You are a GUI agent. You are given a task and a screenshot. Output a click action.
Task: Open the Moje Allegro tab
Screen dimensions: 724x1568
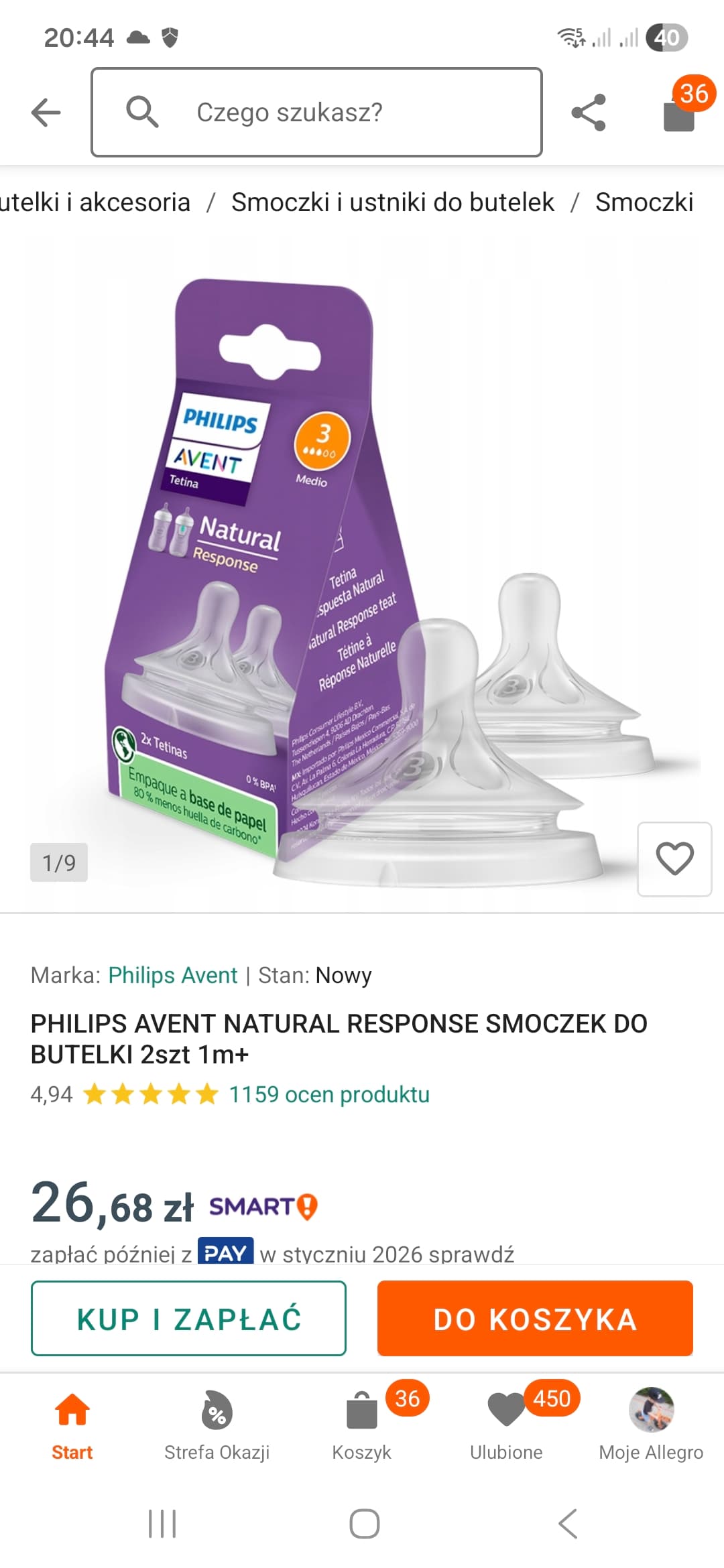pos(651,1423)
